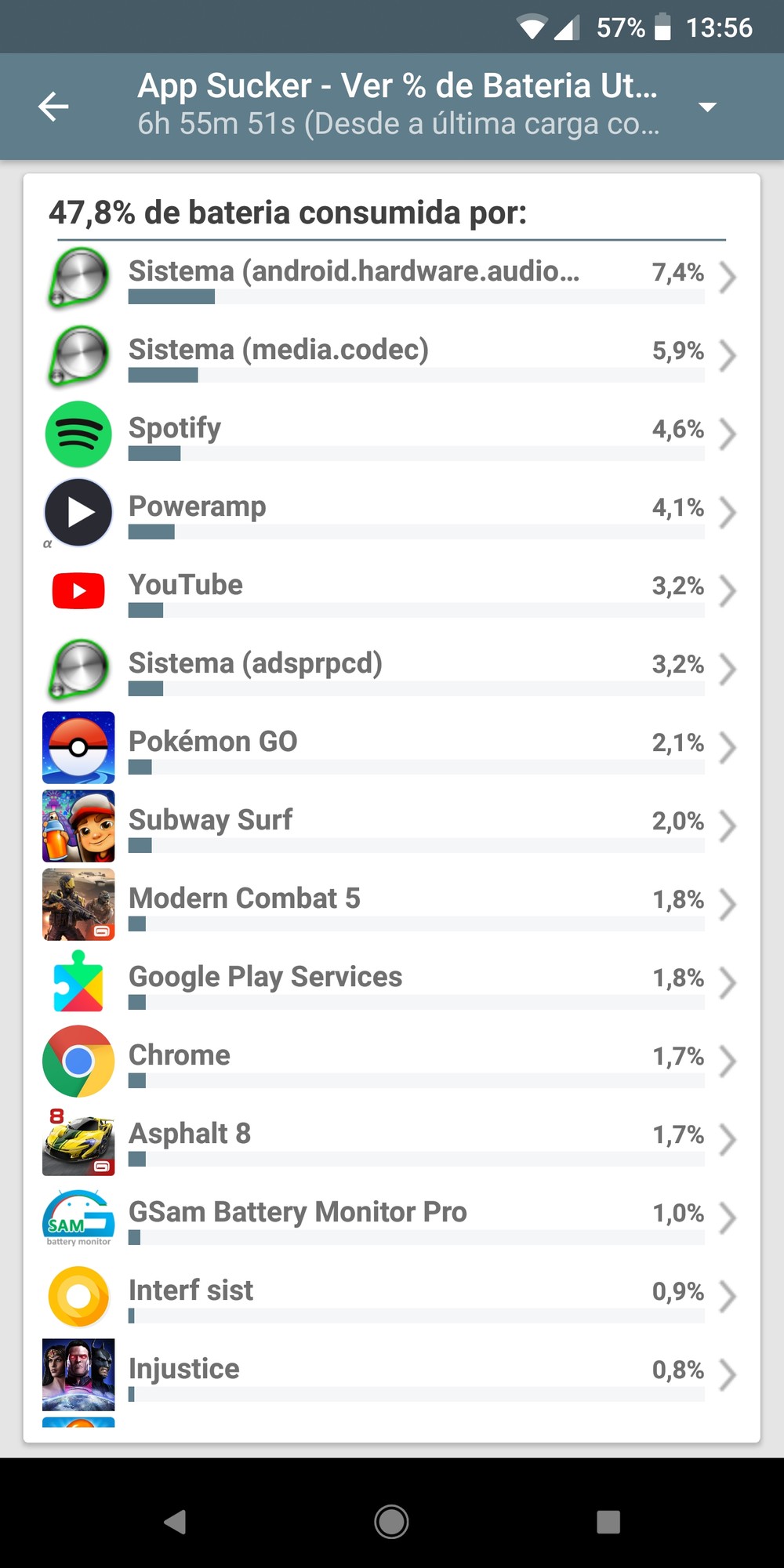This screenshot has height=1568, width=784.
Task: View Pokémon GO battery consumption
Action: pyautogui.click(x=392, y=747)
